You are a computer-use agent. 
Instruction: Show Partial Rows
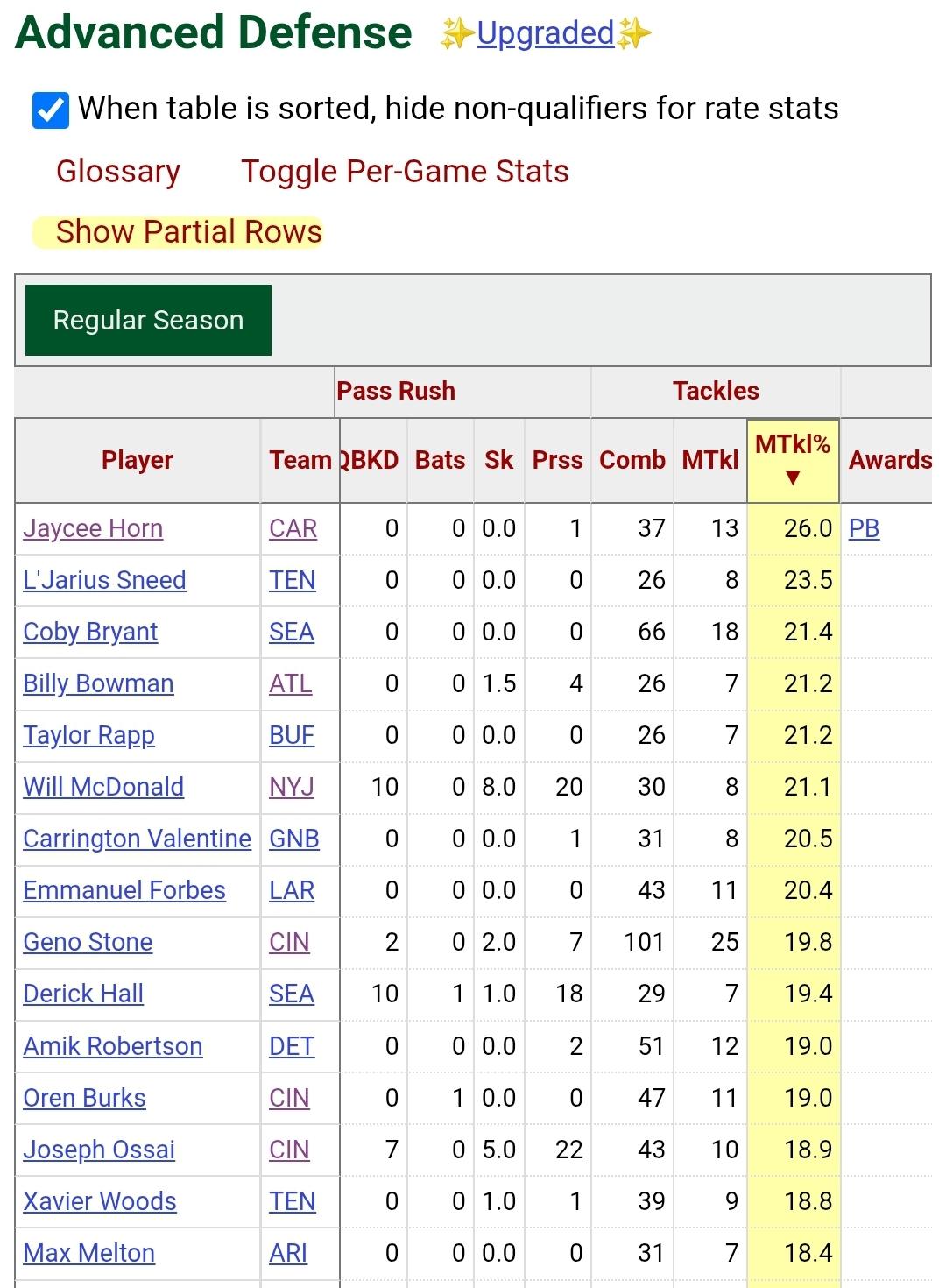[188, 232]
